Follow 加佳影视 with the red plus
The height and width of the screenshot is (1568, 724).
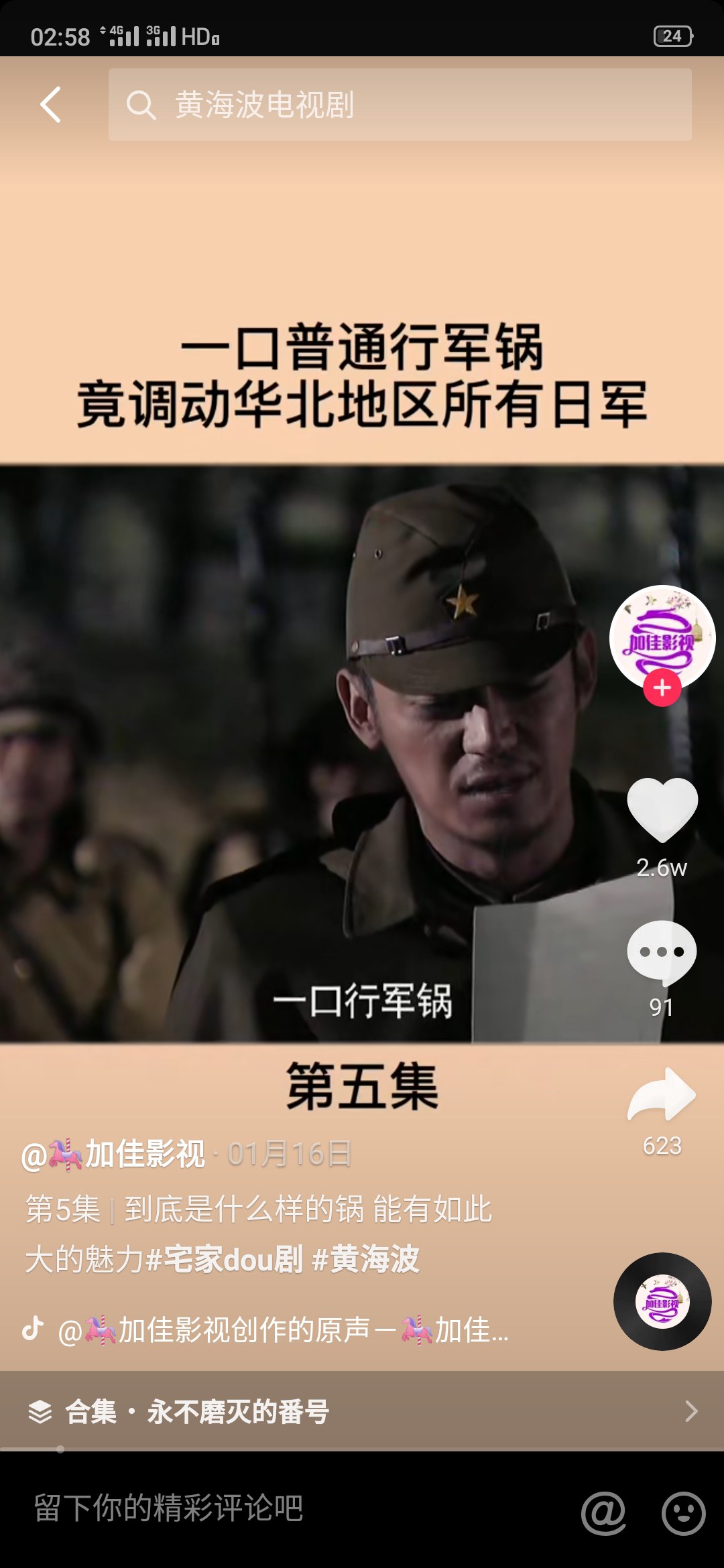662,688
